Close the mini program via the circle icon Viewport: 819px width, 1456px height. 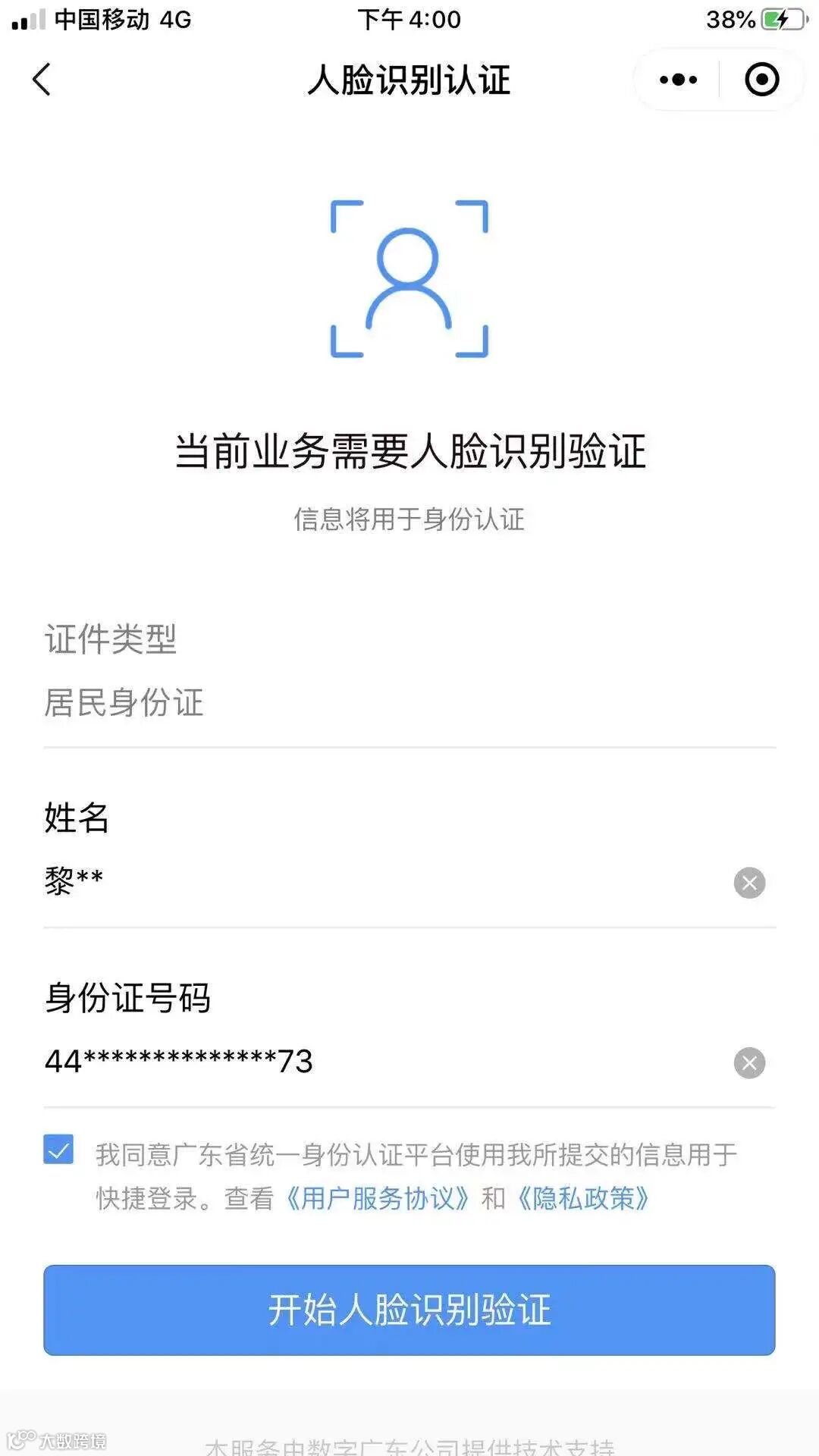coord(761,80)
